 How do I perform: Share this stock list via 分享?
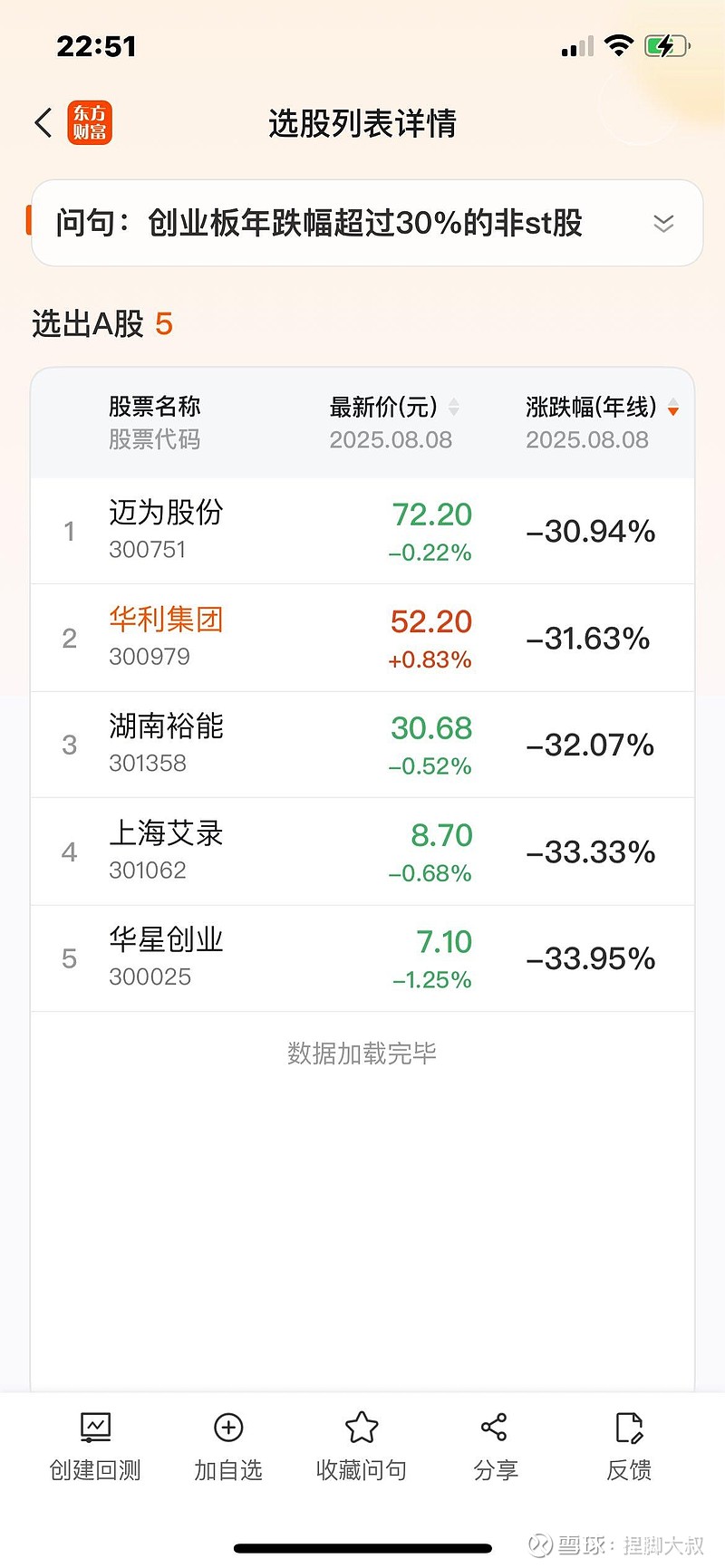[x=495, y=1447]
